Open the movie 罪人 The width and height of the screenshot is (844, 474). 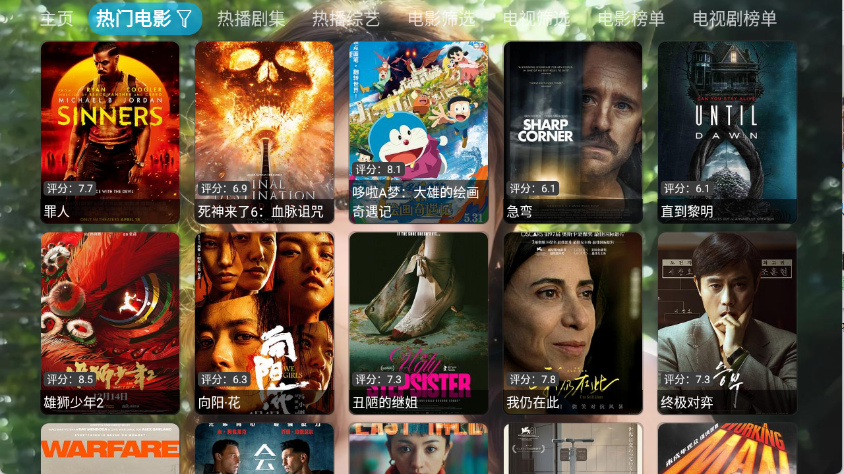110,130
